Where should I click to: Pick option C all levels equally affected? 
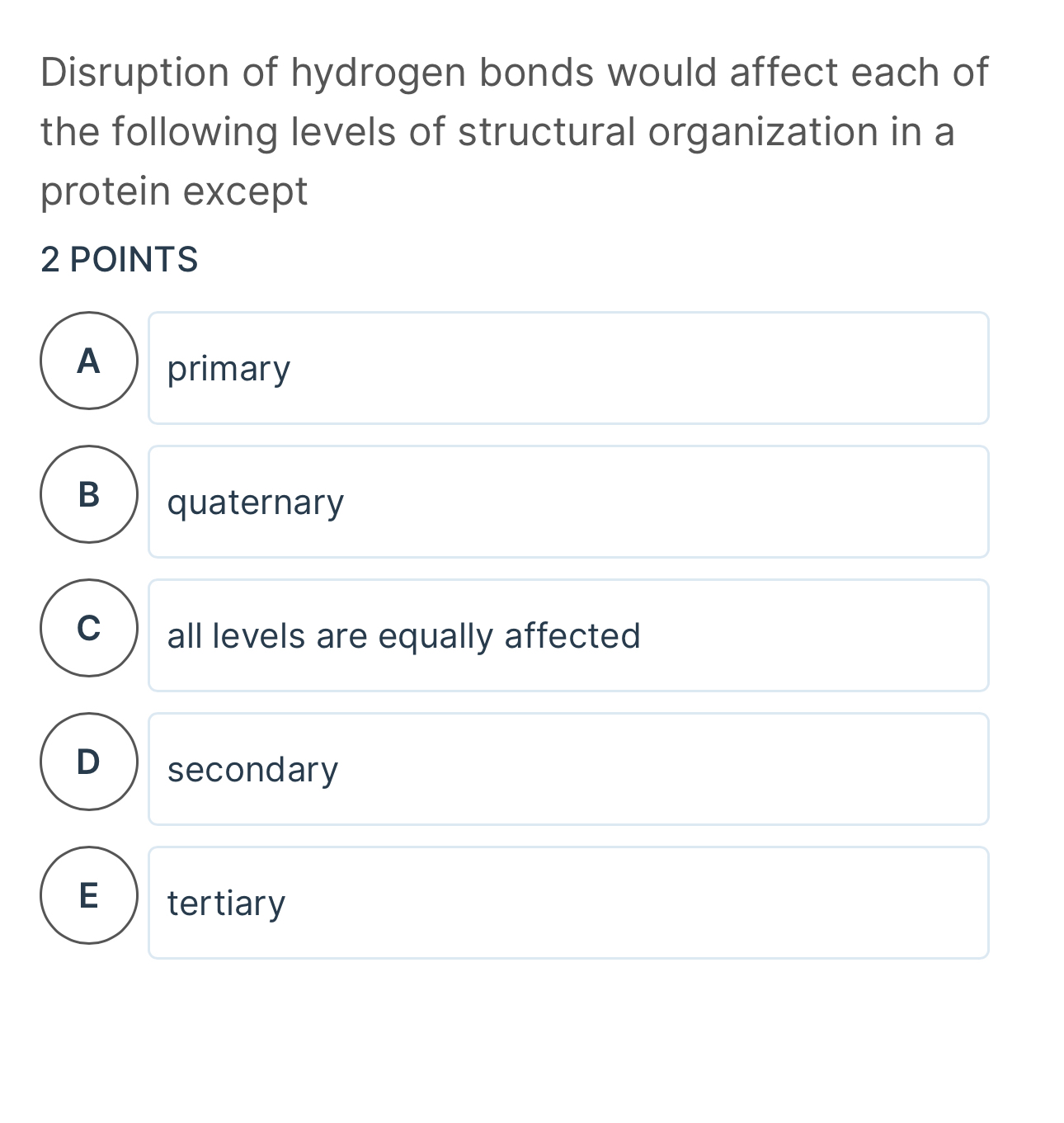pyautogui.click(x=567, y=635)
